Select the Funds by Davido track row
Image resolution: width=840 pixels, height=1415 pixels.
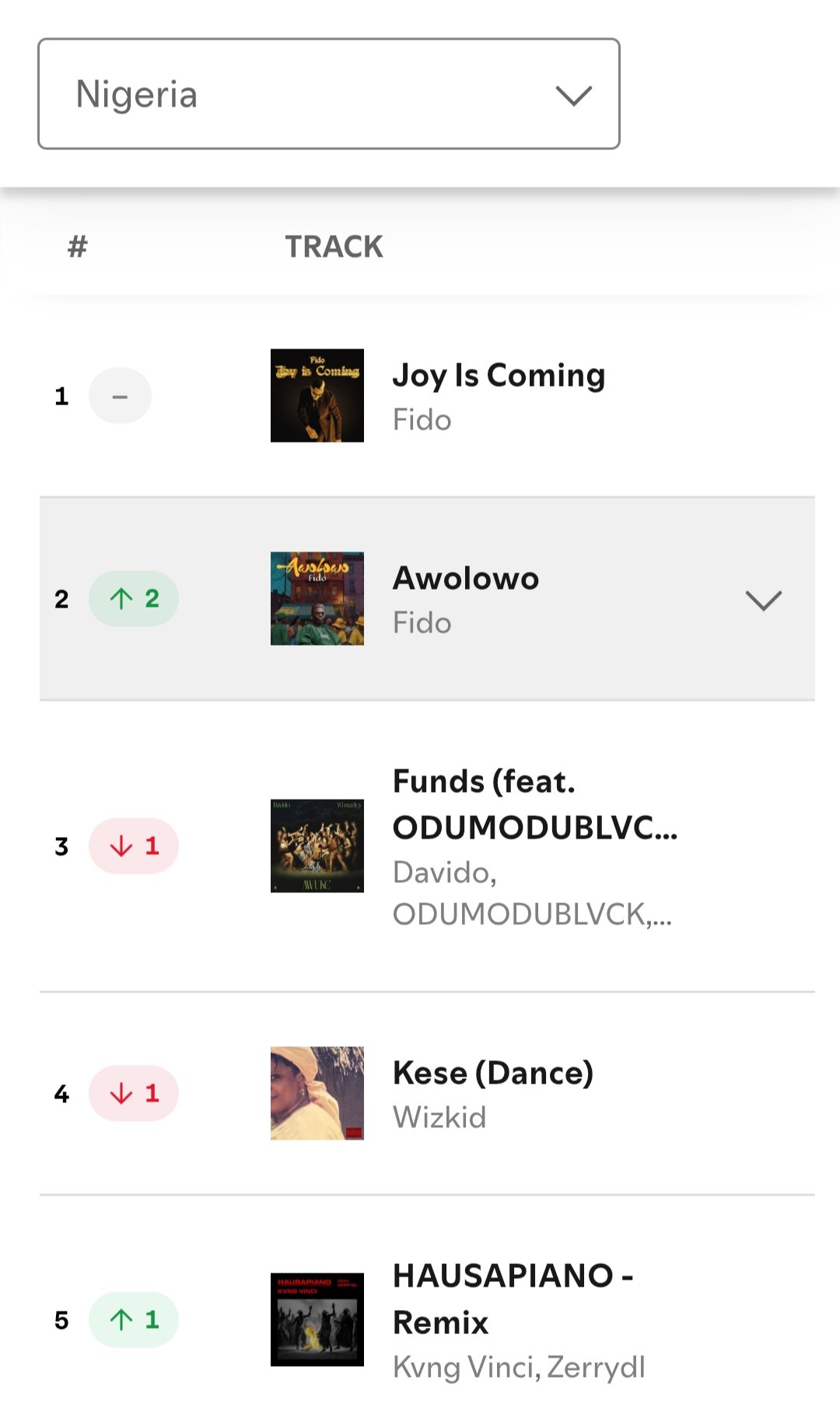coord(534,846)
